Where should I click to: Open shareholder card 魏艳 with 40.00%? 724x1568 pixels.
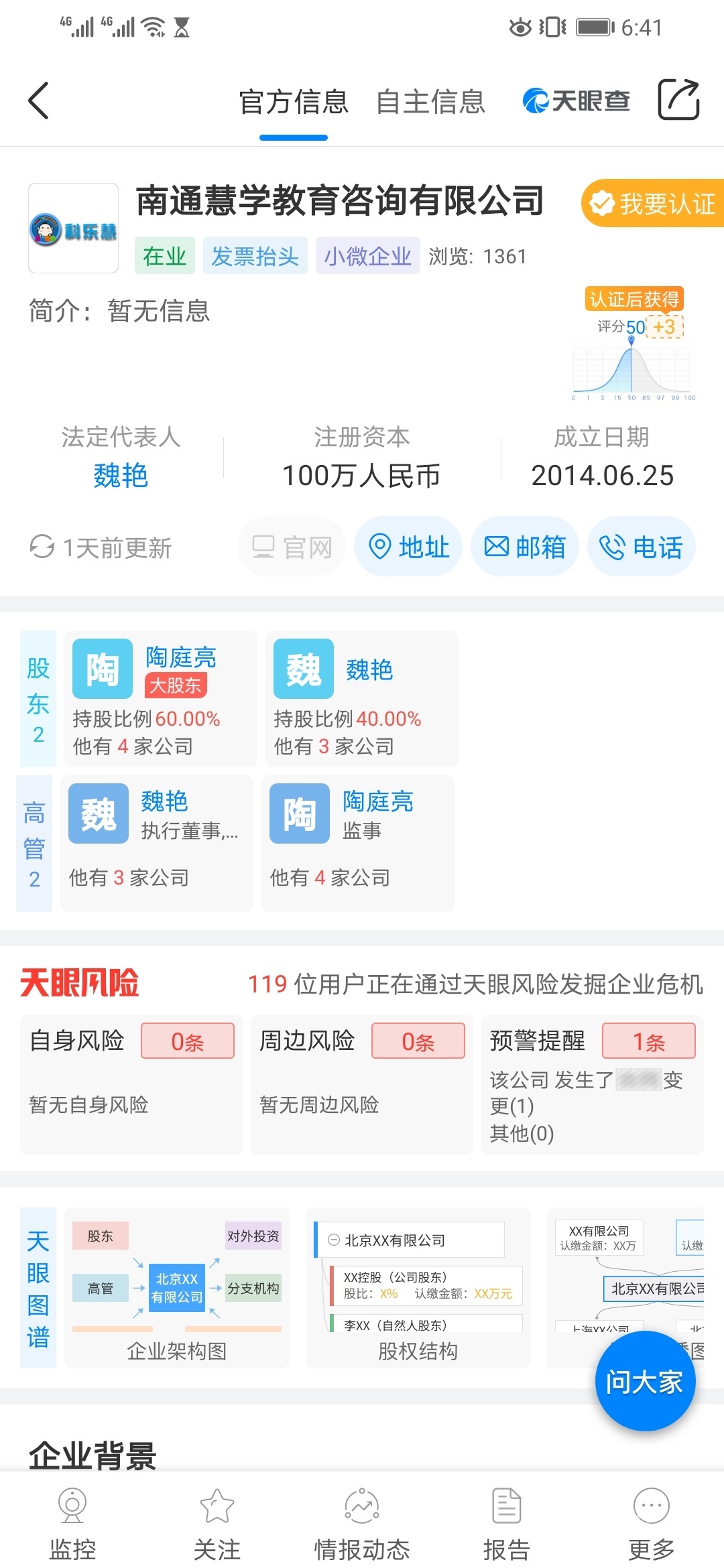[362, 698]
